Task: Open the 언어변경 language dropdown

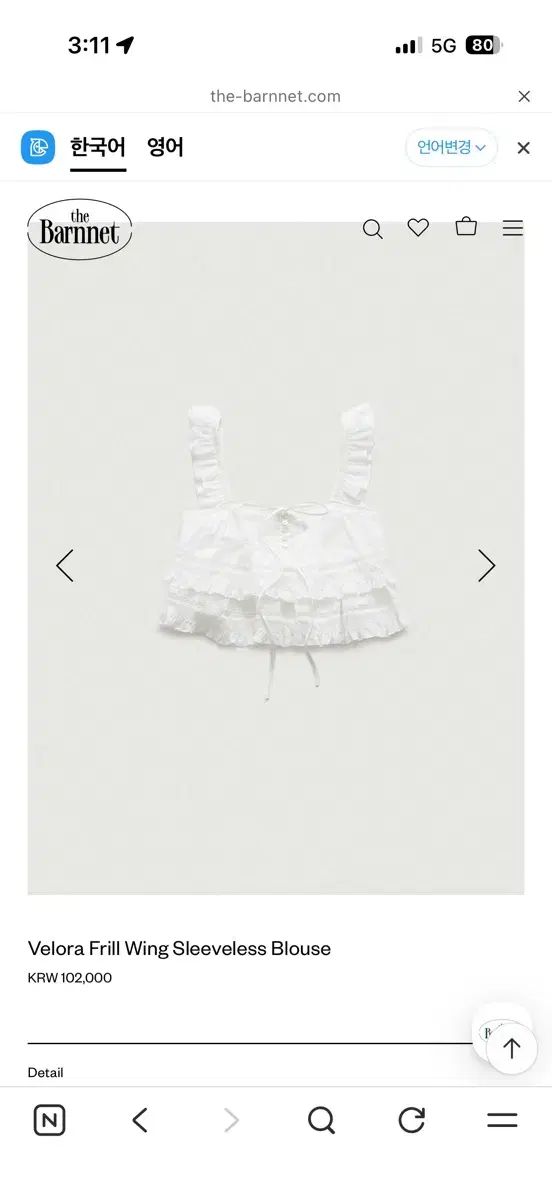Action: point(451,147)
